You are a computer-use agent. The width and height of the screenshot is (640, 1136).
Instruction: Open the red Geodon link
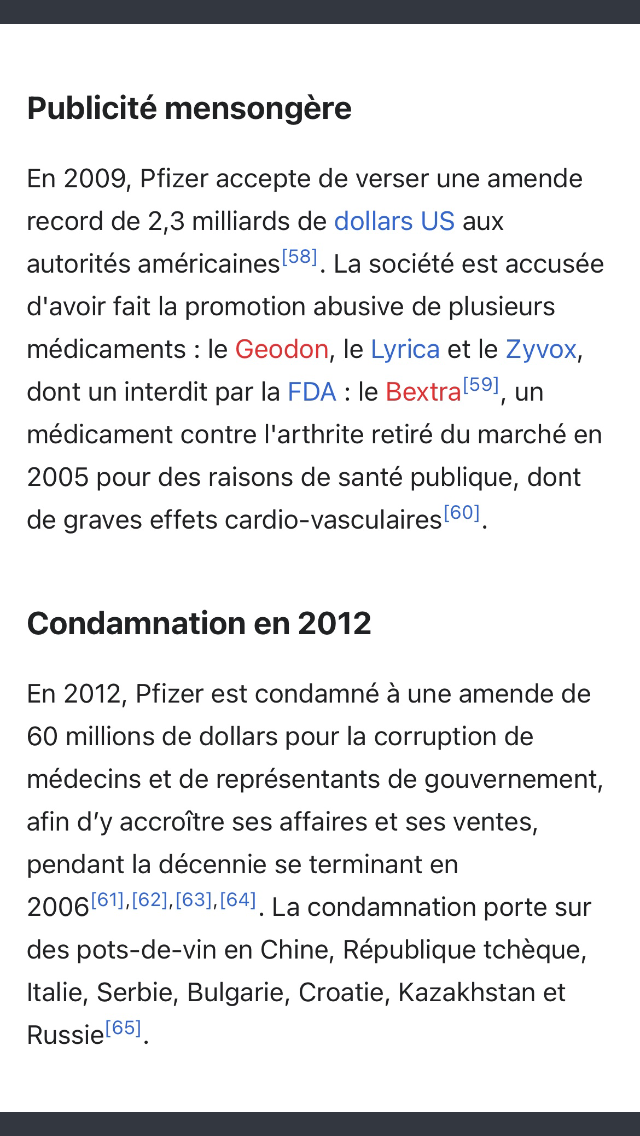pyautogui.click(x=281, y=349)
